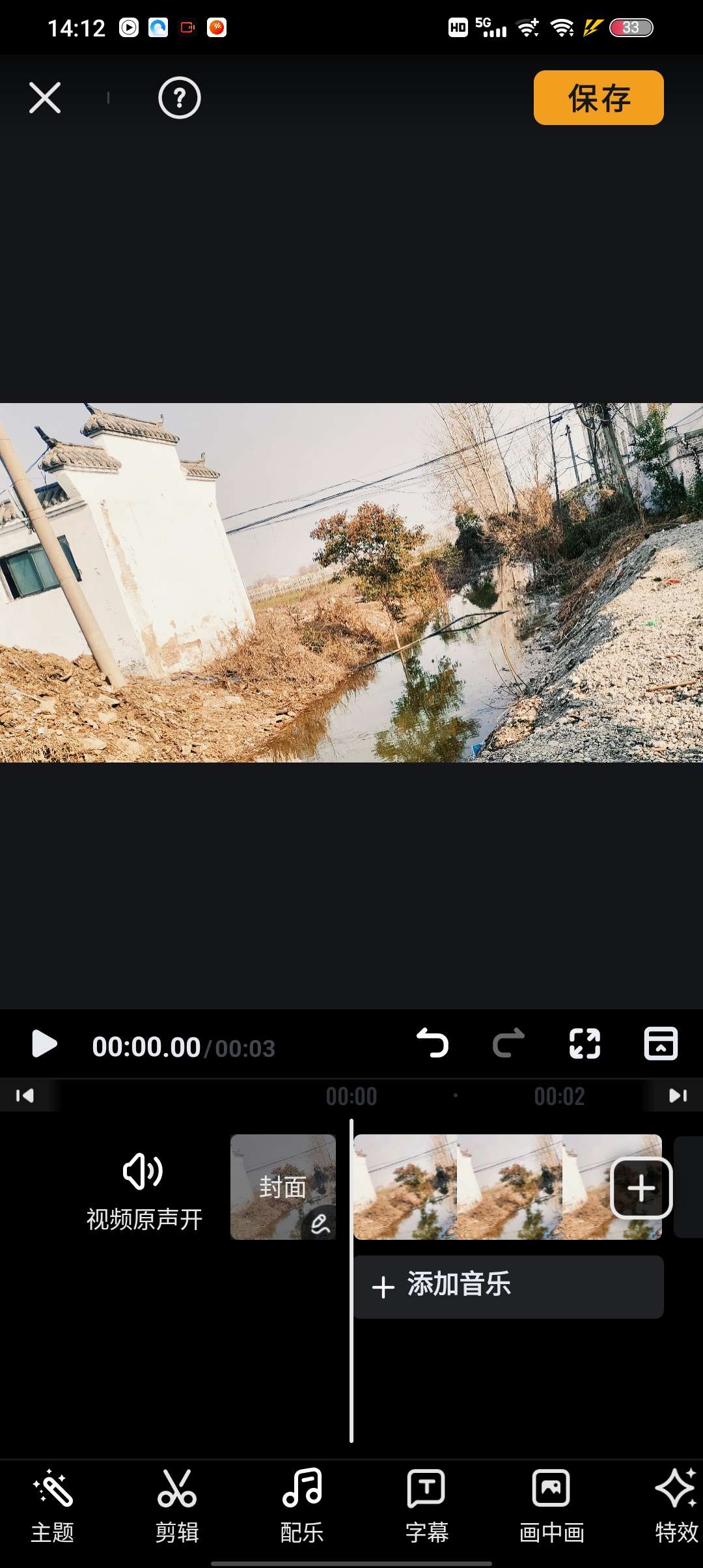The width and height of the screenshot is (703, 1568).
Task: Play the video preview
Action: [x=44, y=1044]
